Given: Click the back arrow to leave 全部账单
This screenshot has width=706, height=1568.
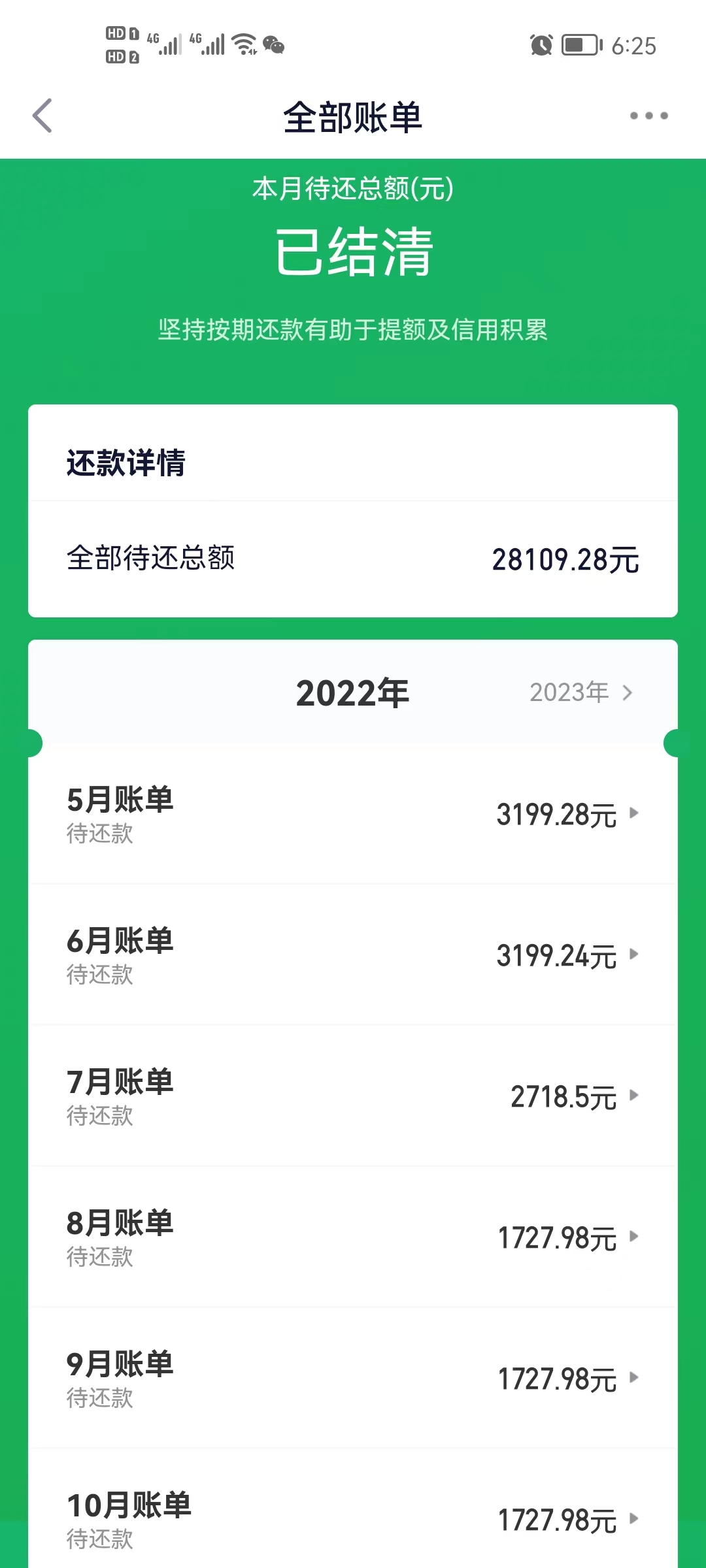Looking at the screenshot, I should 42,115.
